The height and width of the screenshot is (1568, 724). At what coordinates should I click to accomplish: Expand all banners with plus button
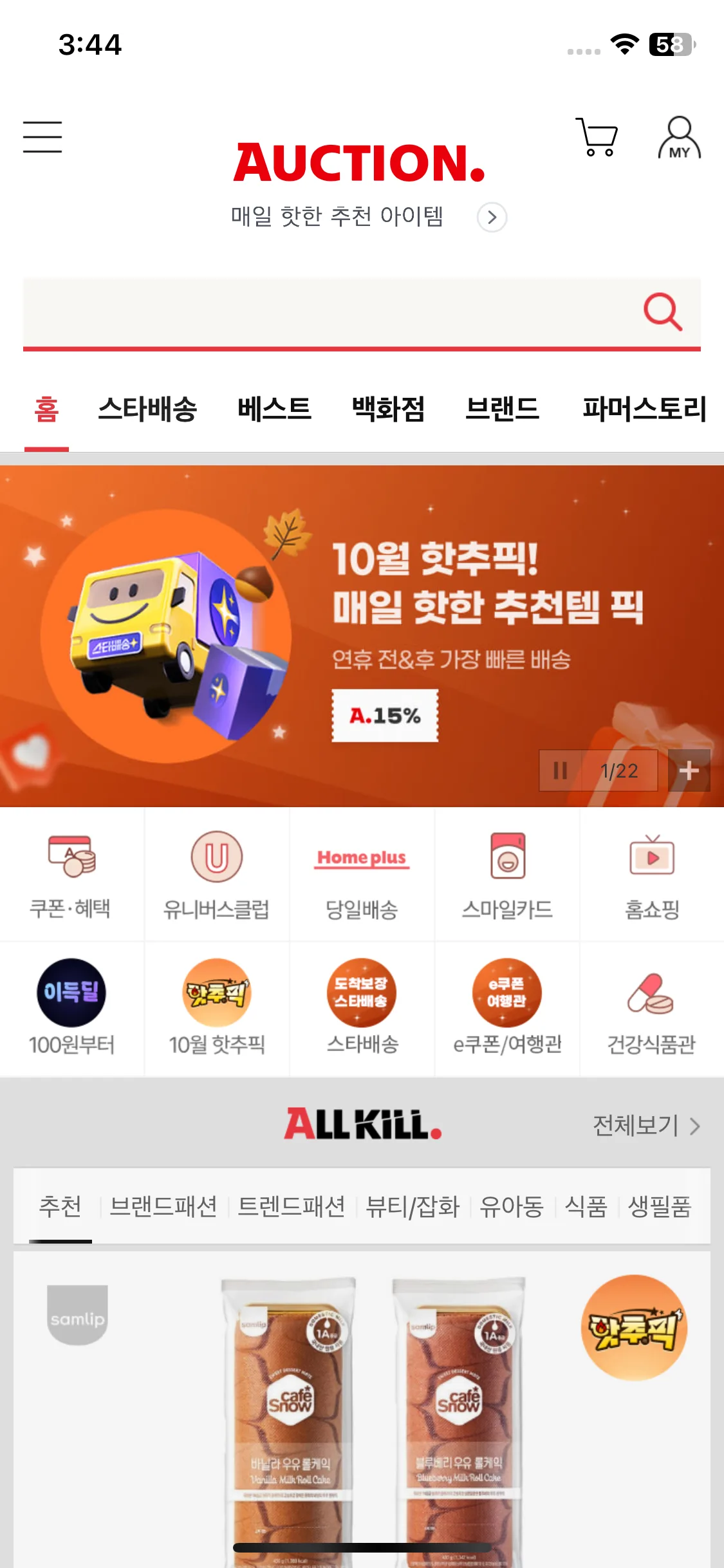(x=689, y=770)
